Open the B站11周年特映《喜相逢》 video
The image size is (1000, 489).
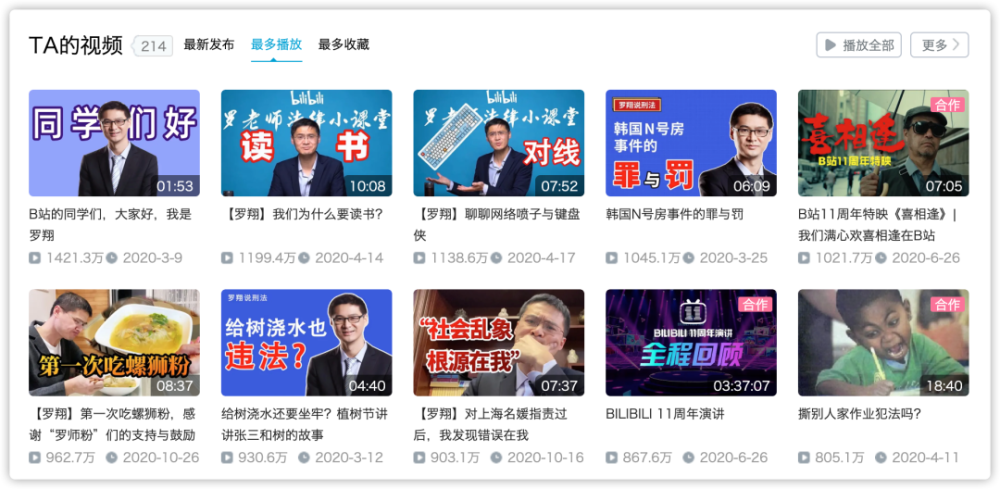(883, 143)
